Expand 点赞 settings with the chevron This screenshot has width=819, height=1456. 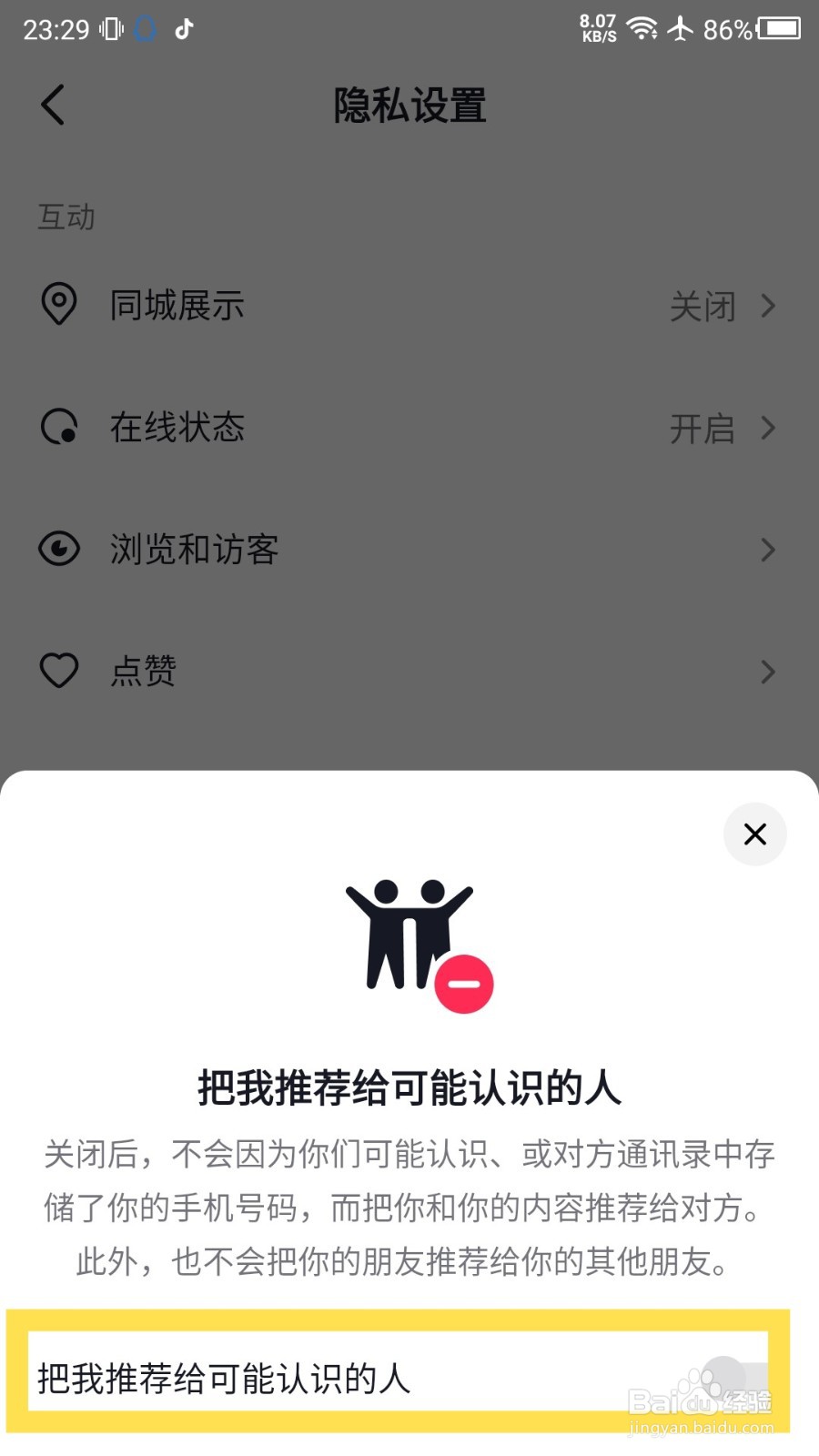(767, 671)
